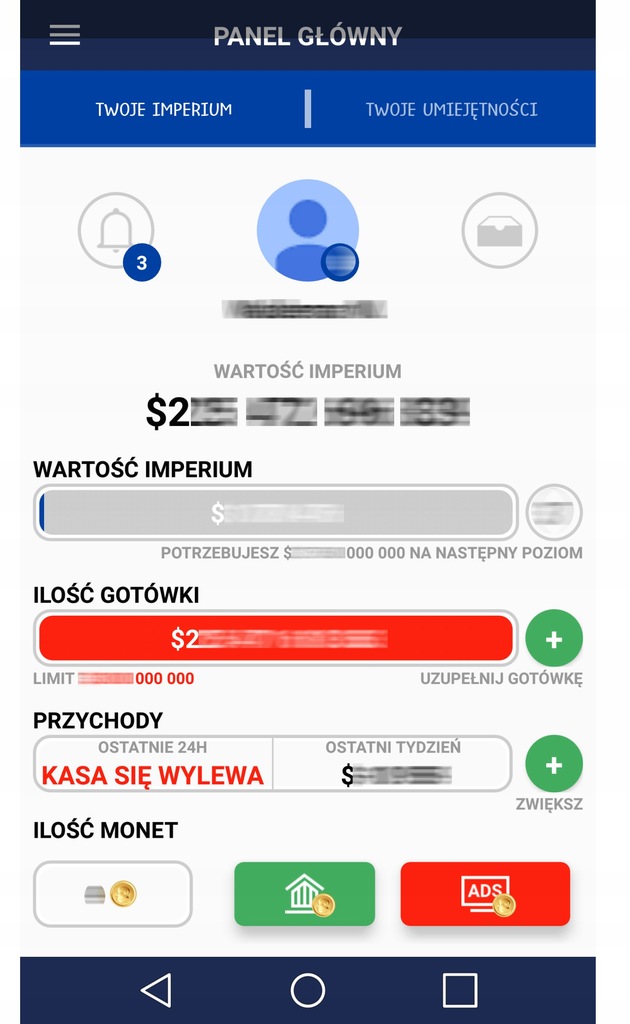Tap the coin balance box
The height and width of the screenshot is (1024, 630).
tap(112, 893)
